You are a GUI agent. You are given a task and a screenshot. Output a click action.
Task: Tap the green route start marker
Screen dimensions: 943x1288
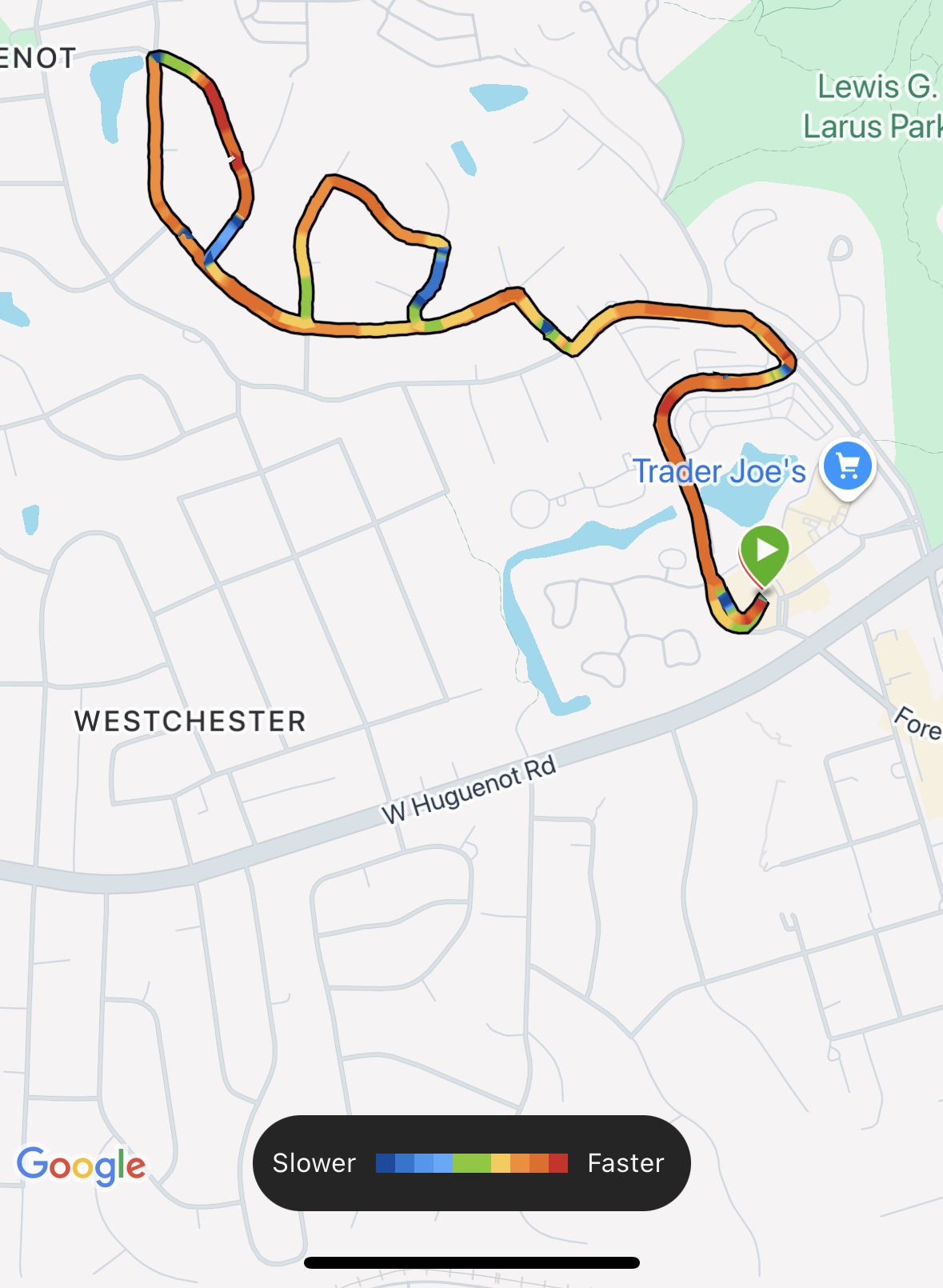click(x=765, y=552)
